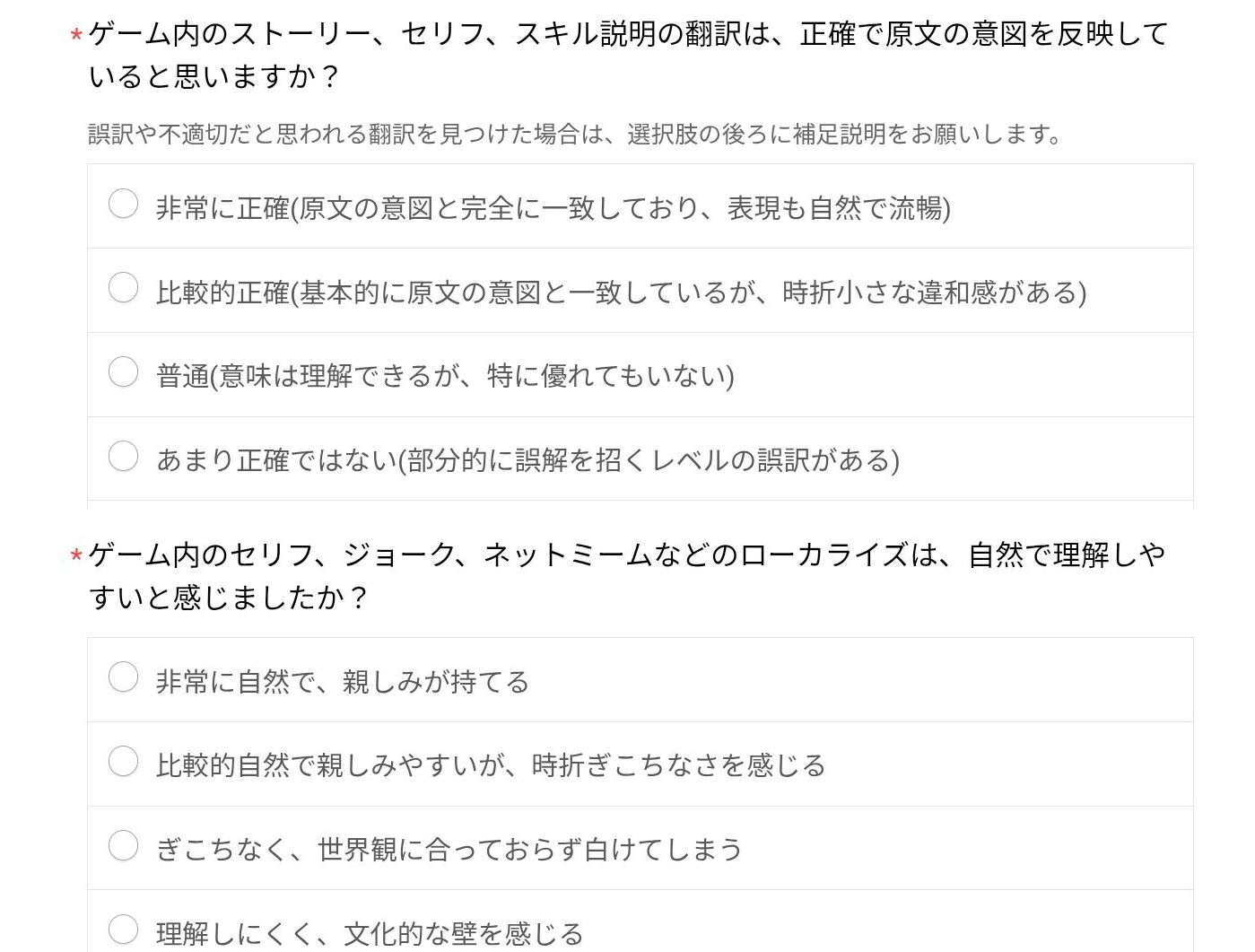
Task: Pick the 普通 translation accuracy option
Action: [123, 371]
